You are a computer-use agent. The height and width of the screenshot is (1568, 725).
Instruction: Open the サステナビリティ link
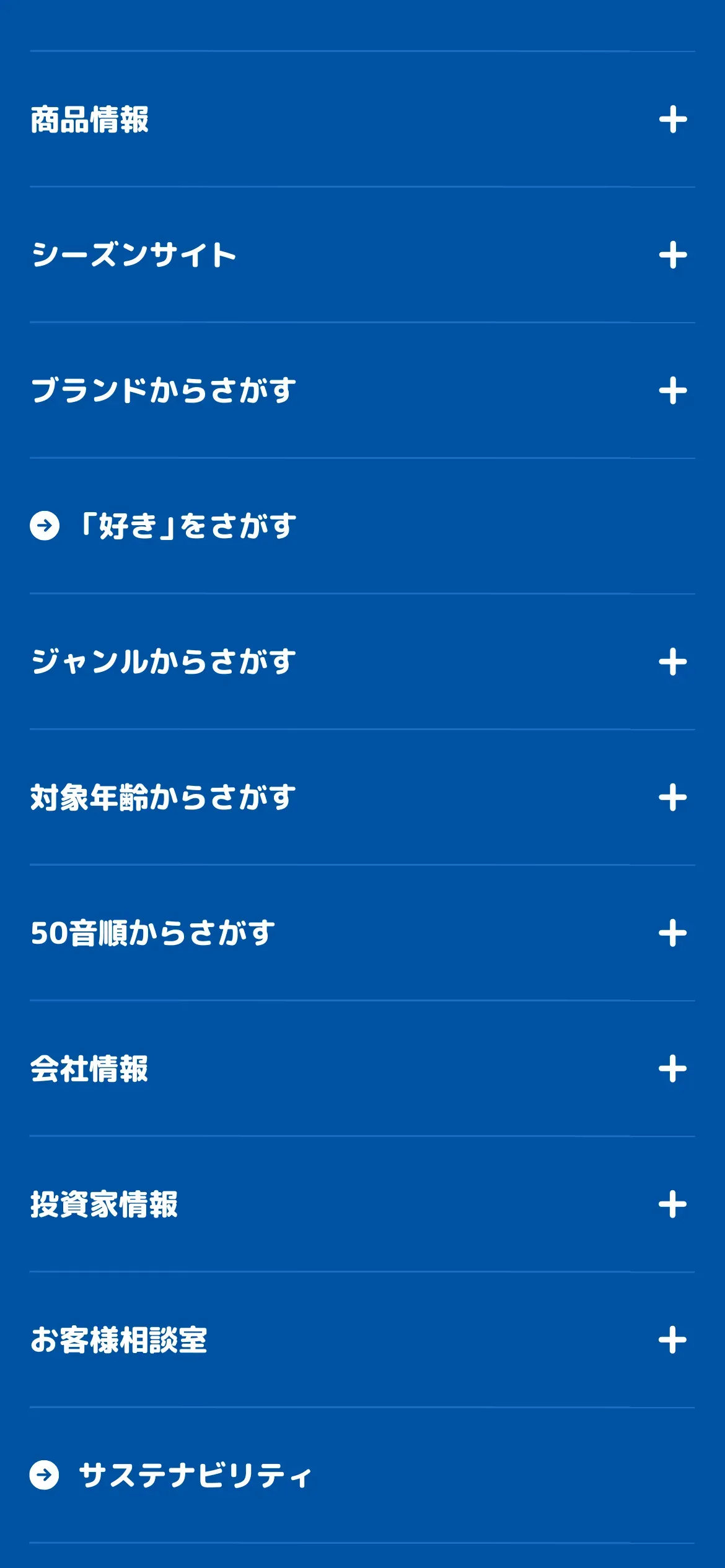[x=195, y=1475]
